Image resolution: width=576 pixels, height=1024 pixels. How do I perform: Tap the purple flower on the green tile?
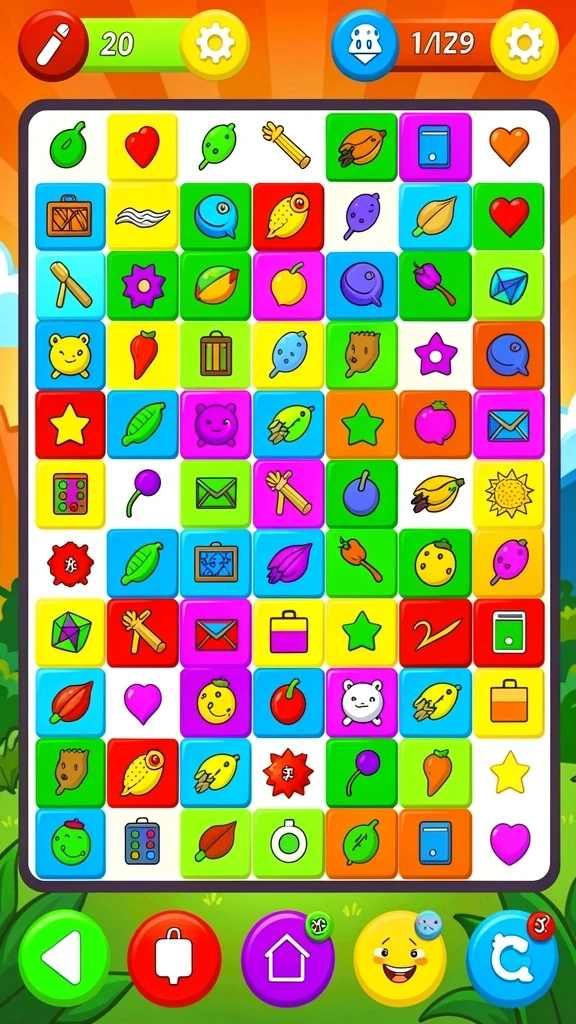click(143, 285)
